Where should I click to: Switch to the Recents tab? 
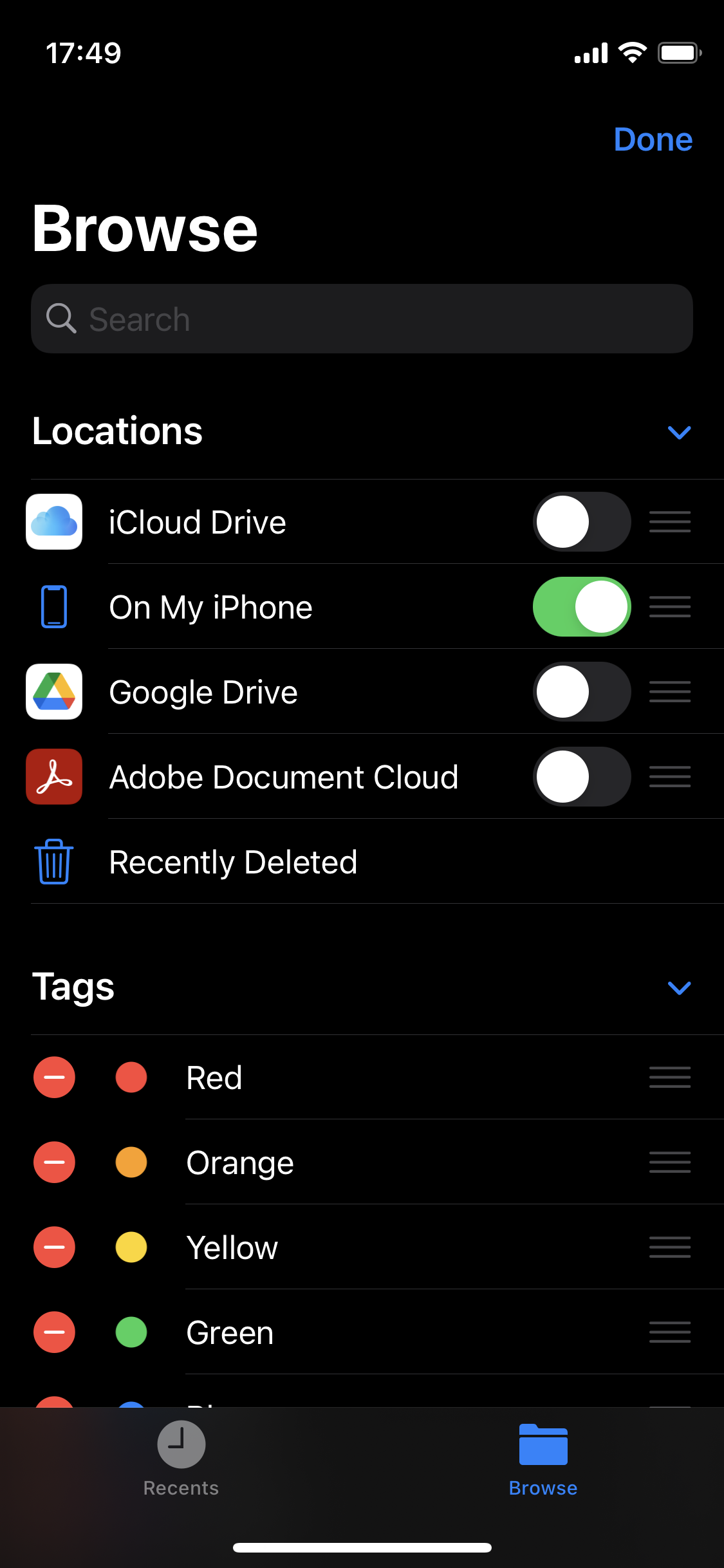point(181,1459)
